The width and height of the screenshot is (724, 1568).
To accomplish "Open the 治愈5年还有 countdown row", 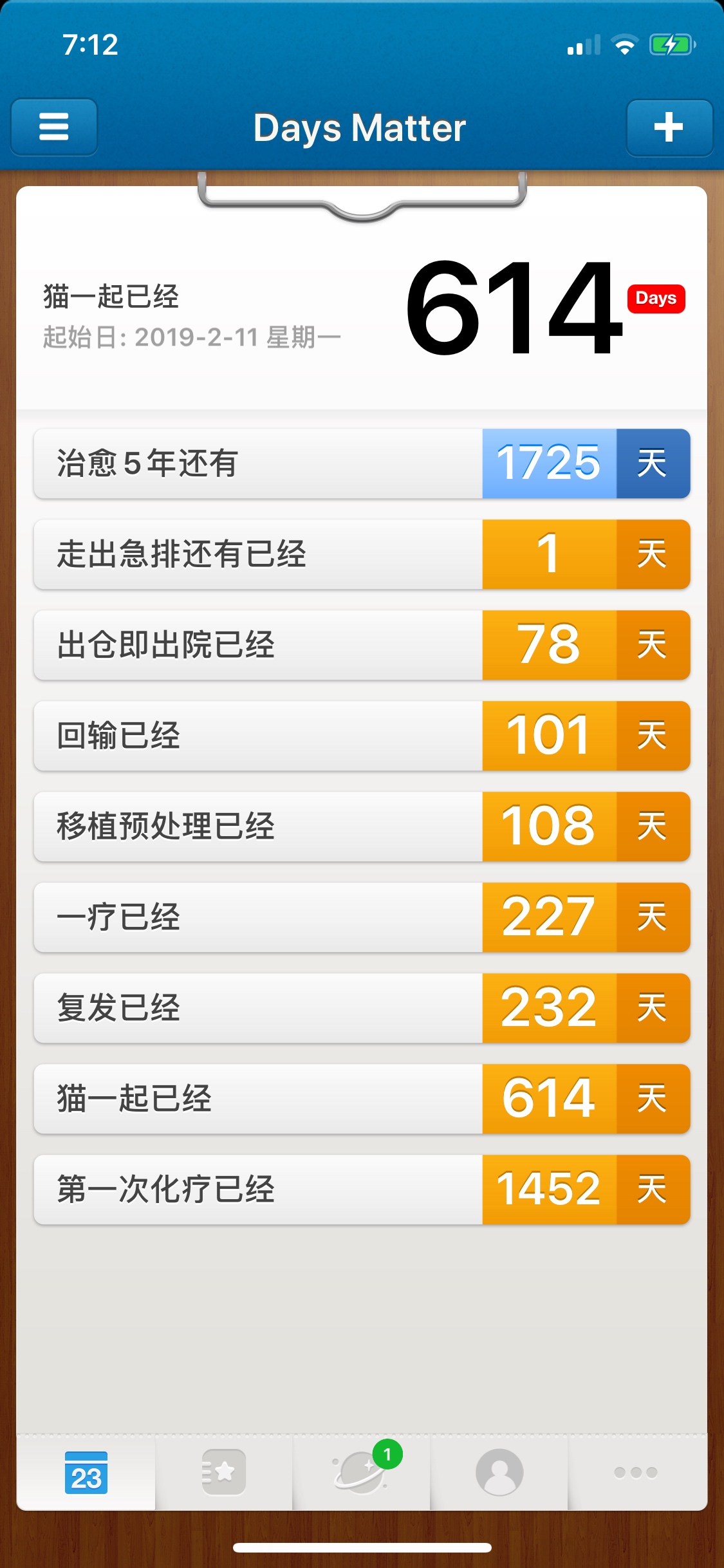I will [362, 463].
